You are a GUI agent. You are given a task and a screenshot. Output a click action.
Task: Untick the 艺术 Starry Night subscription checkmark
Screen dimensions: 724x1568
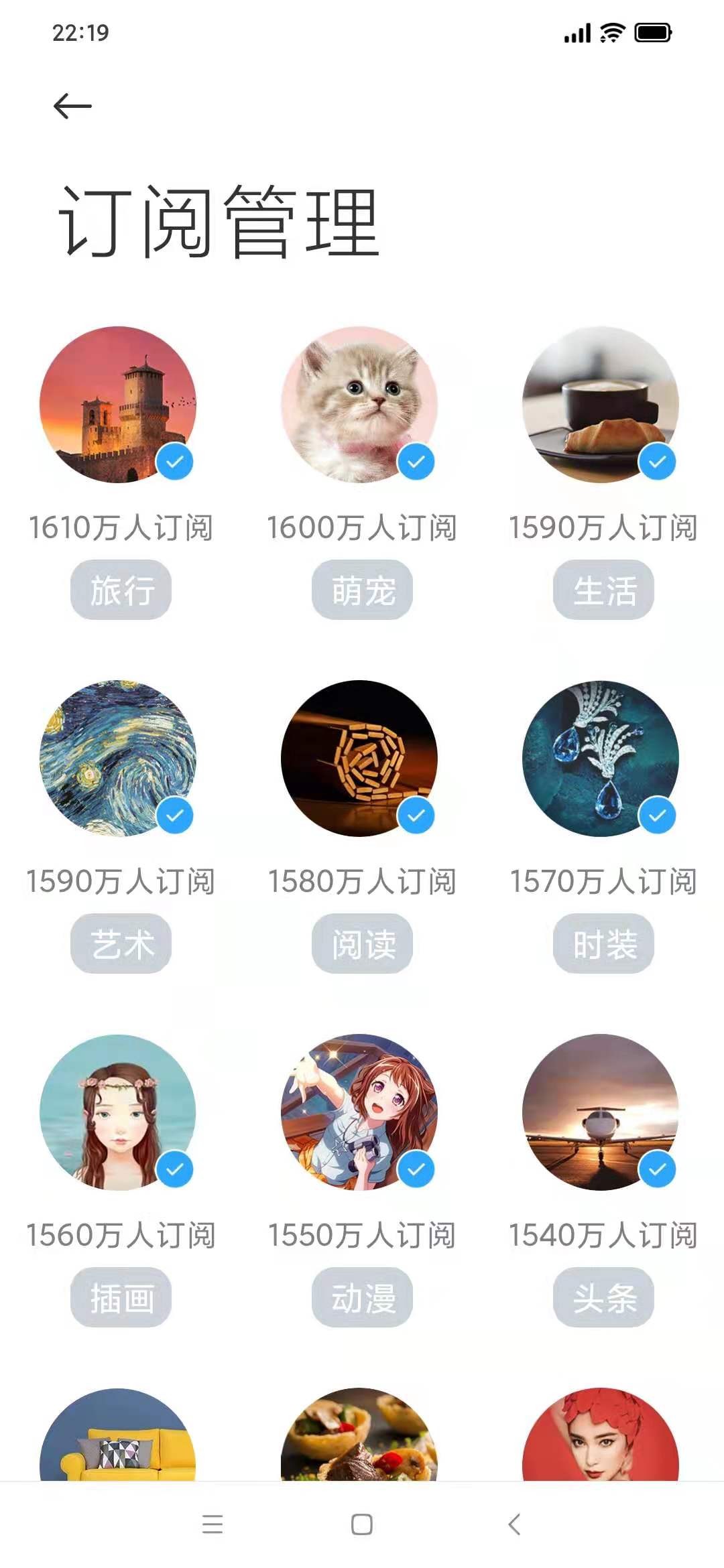click(176, 816)
